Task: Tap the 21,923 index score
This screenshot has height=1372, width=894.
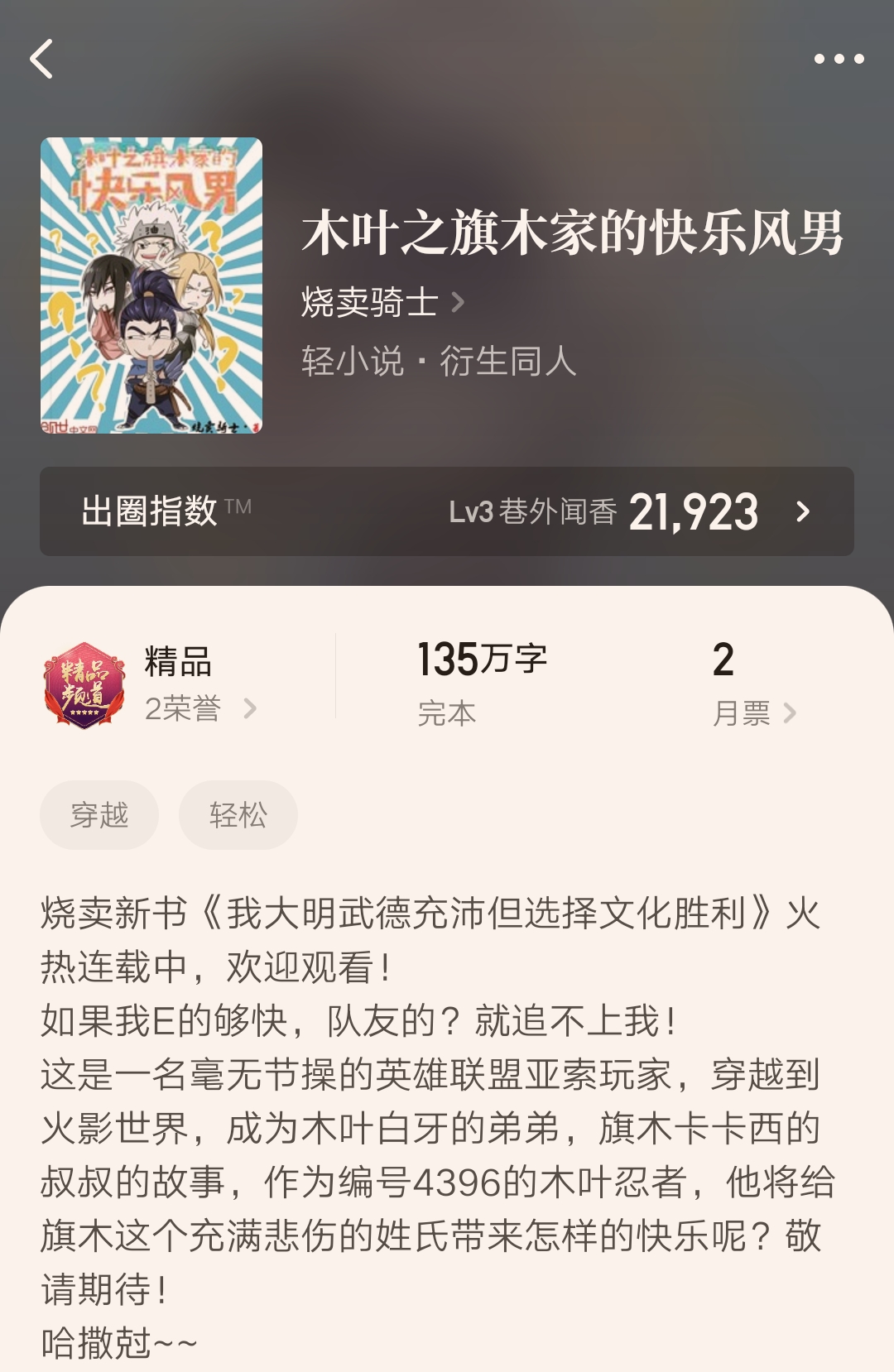Action: point(694,511)
